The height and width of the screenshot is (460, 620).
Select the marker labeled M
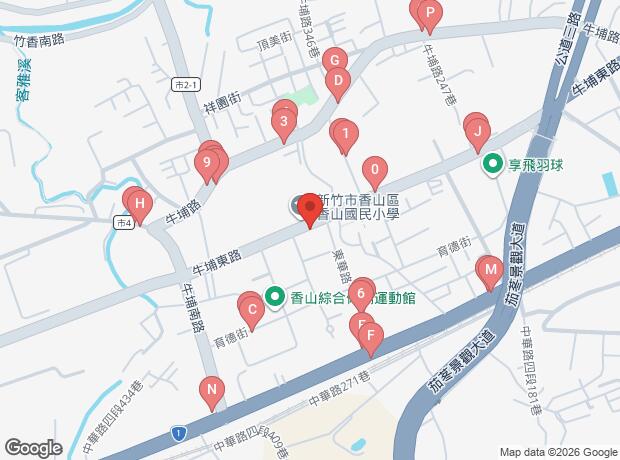pos(489,269)
